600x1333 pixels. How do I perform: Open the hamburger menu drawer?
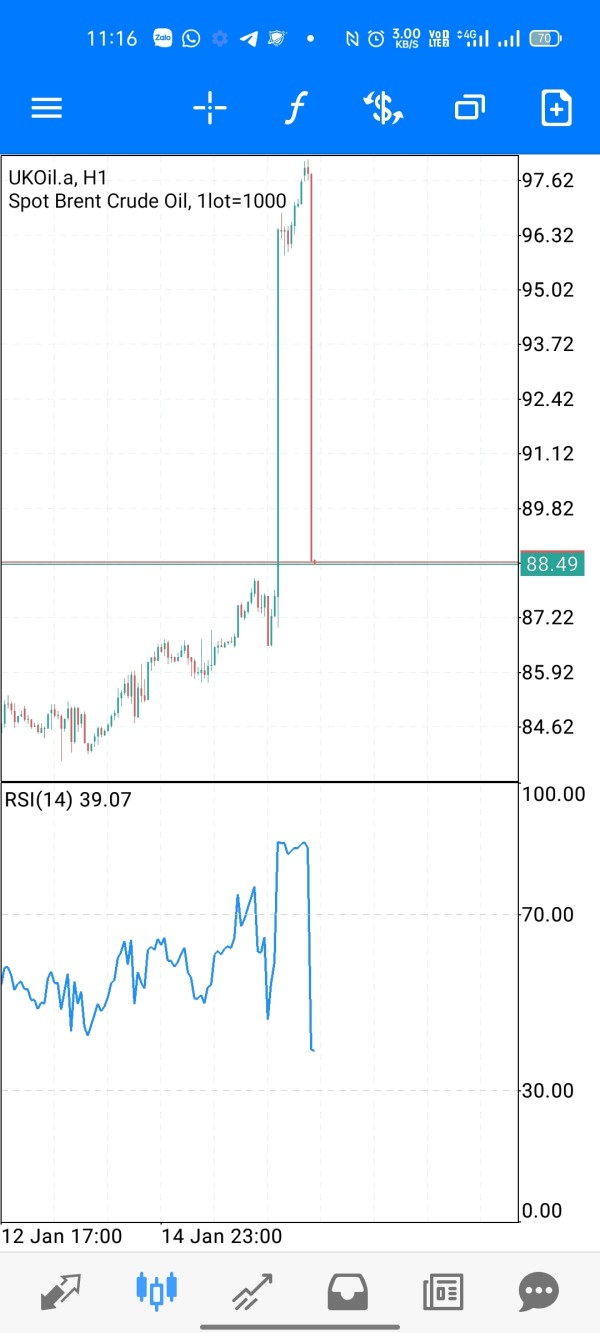pos(47,108)
